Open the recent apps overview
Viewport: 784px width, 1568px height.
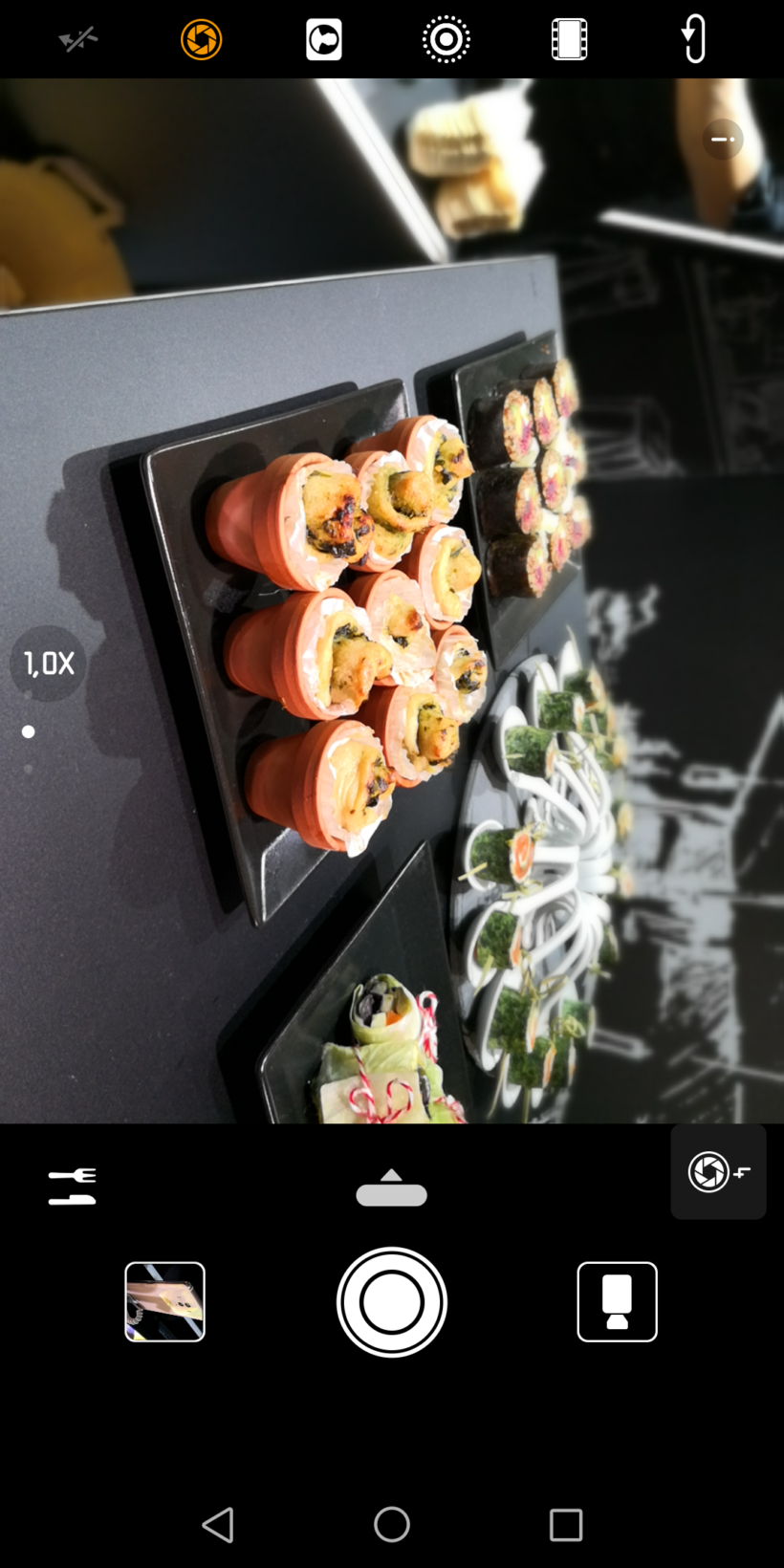coord(566,1525)
